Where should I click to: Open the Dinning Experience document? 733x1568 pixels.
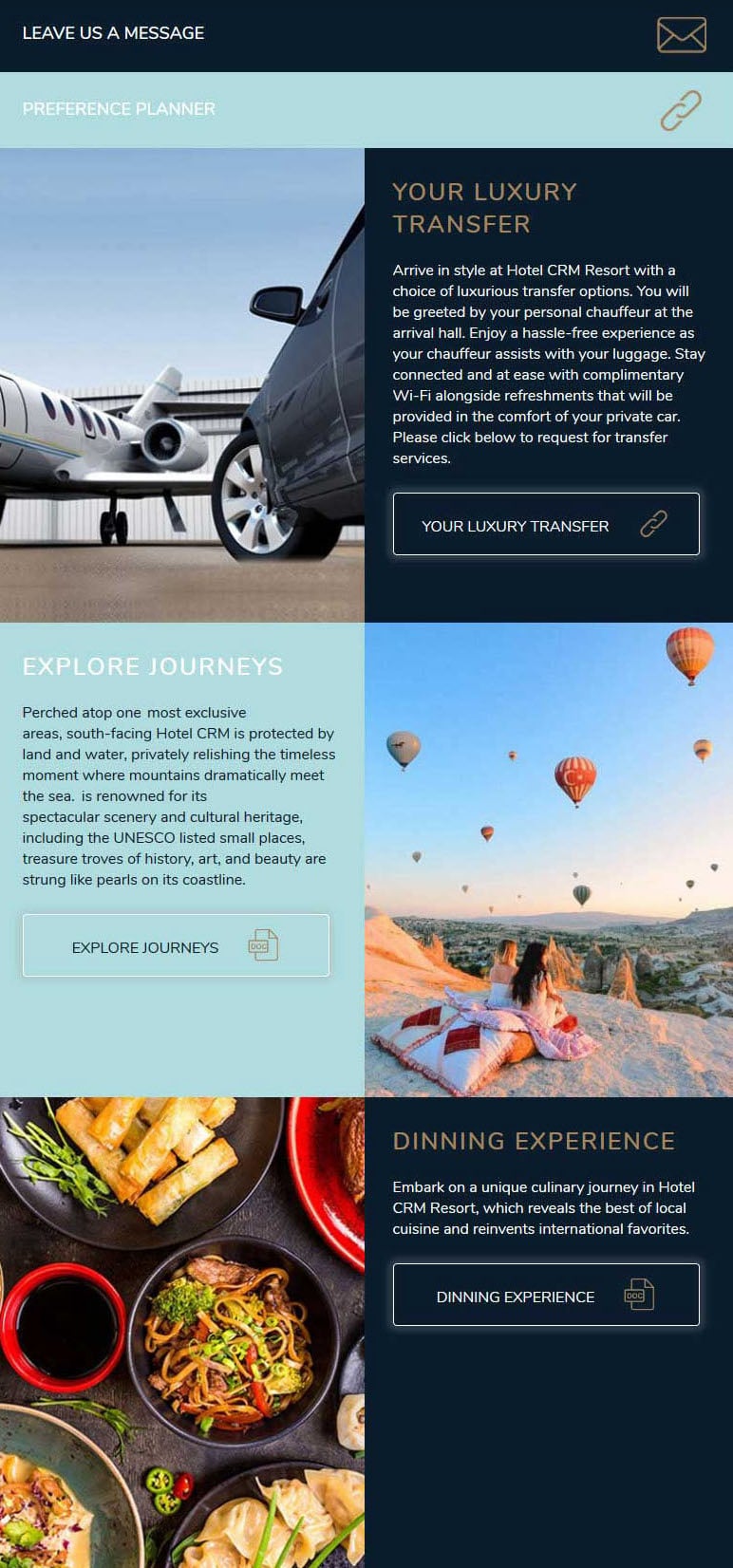tap(546, 1295)
